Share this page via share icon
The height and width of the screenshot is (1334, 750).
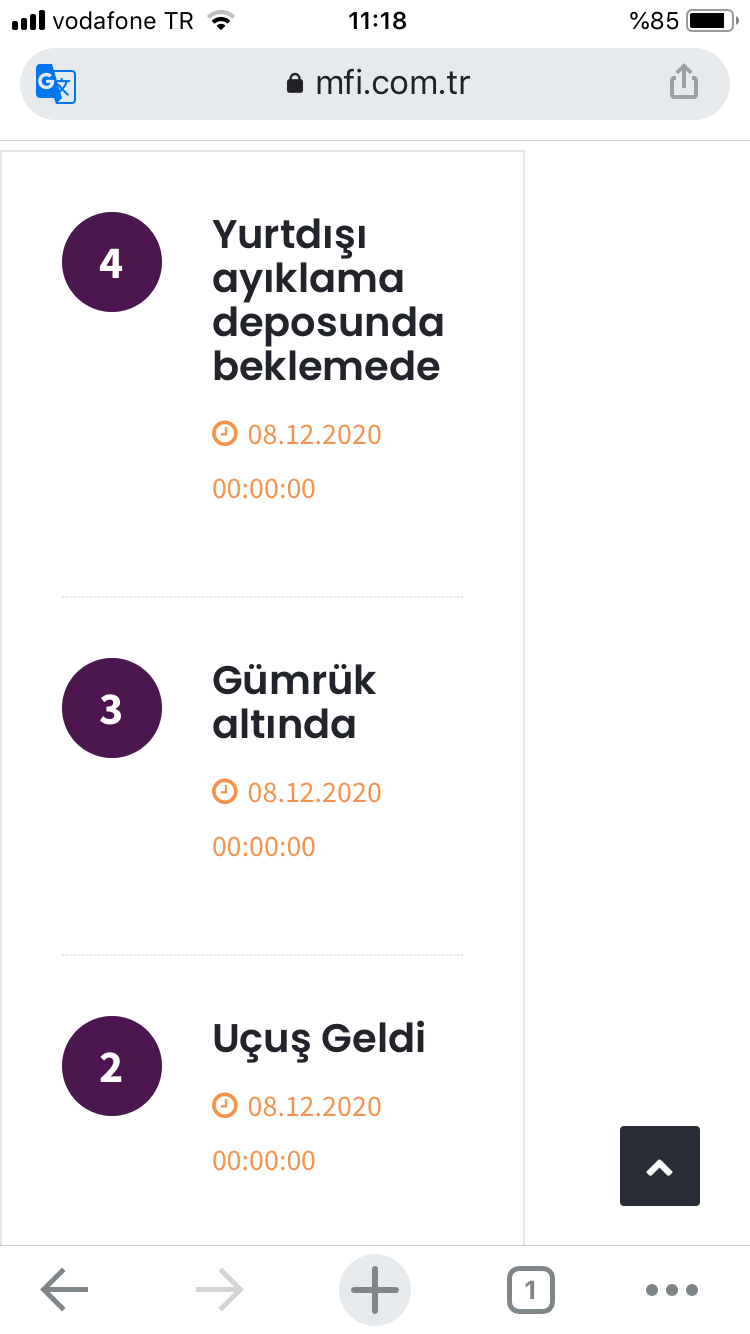[x=683, y=82]
